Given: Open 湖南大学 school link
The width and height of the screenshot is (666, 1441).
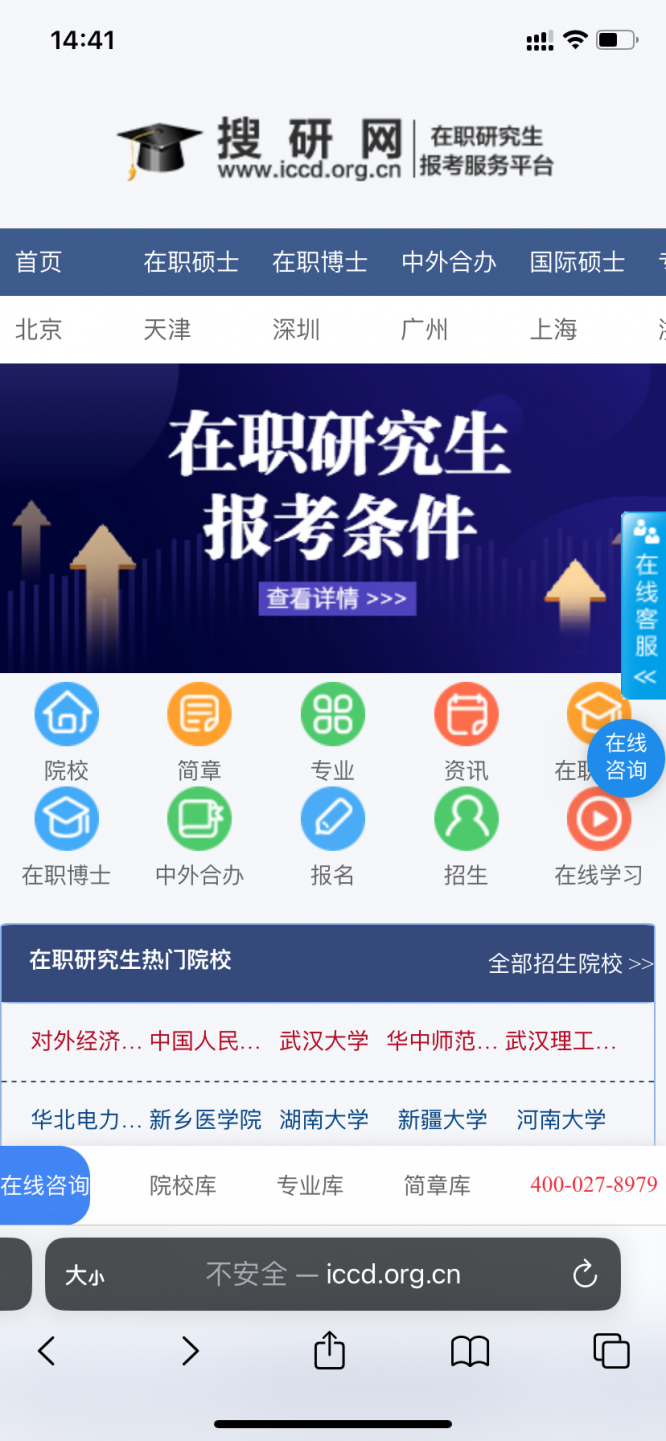Looking at the screenshot, I should point(324,1119).
